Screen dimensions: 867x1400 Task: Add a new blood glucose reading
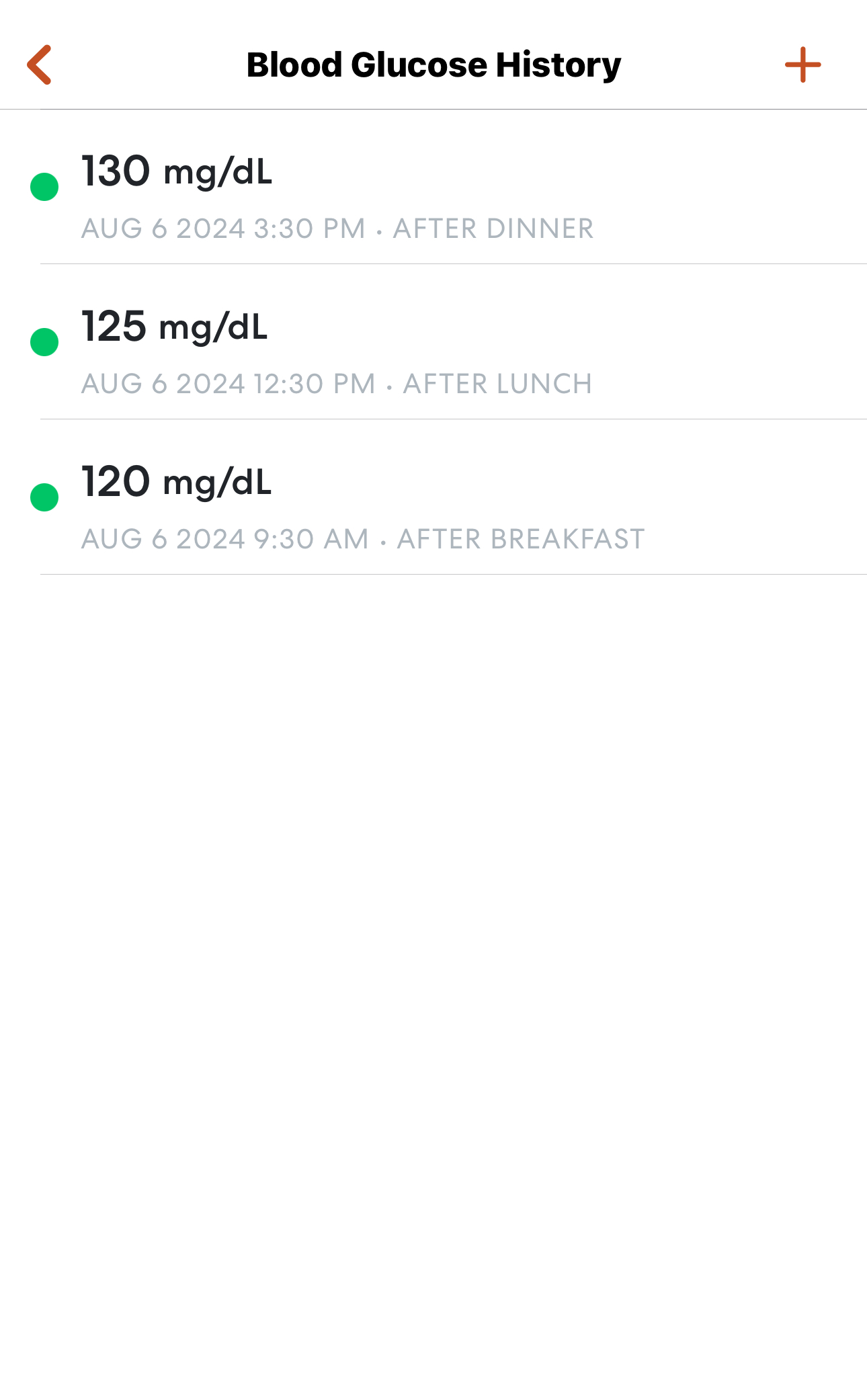pyautogui.click(x=802, y=65)
